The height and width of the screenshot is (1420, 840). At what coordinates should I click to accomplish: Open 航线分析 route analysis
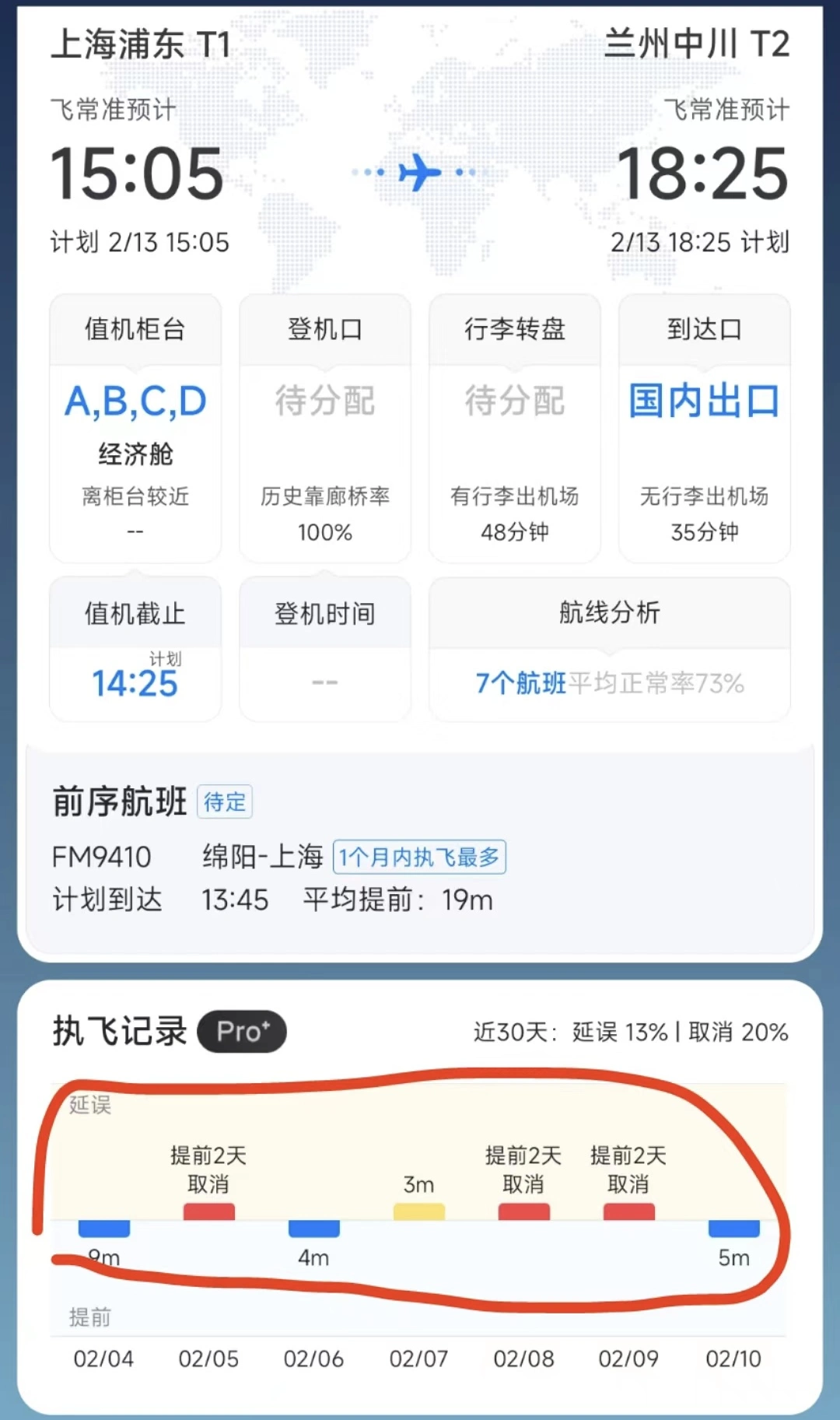pos(610,650)
